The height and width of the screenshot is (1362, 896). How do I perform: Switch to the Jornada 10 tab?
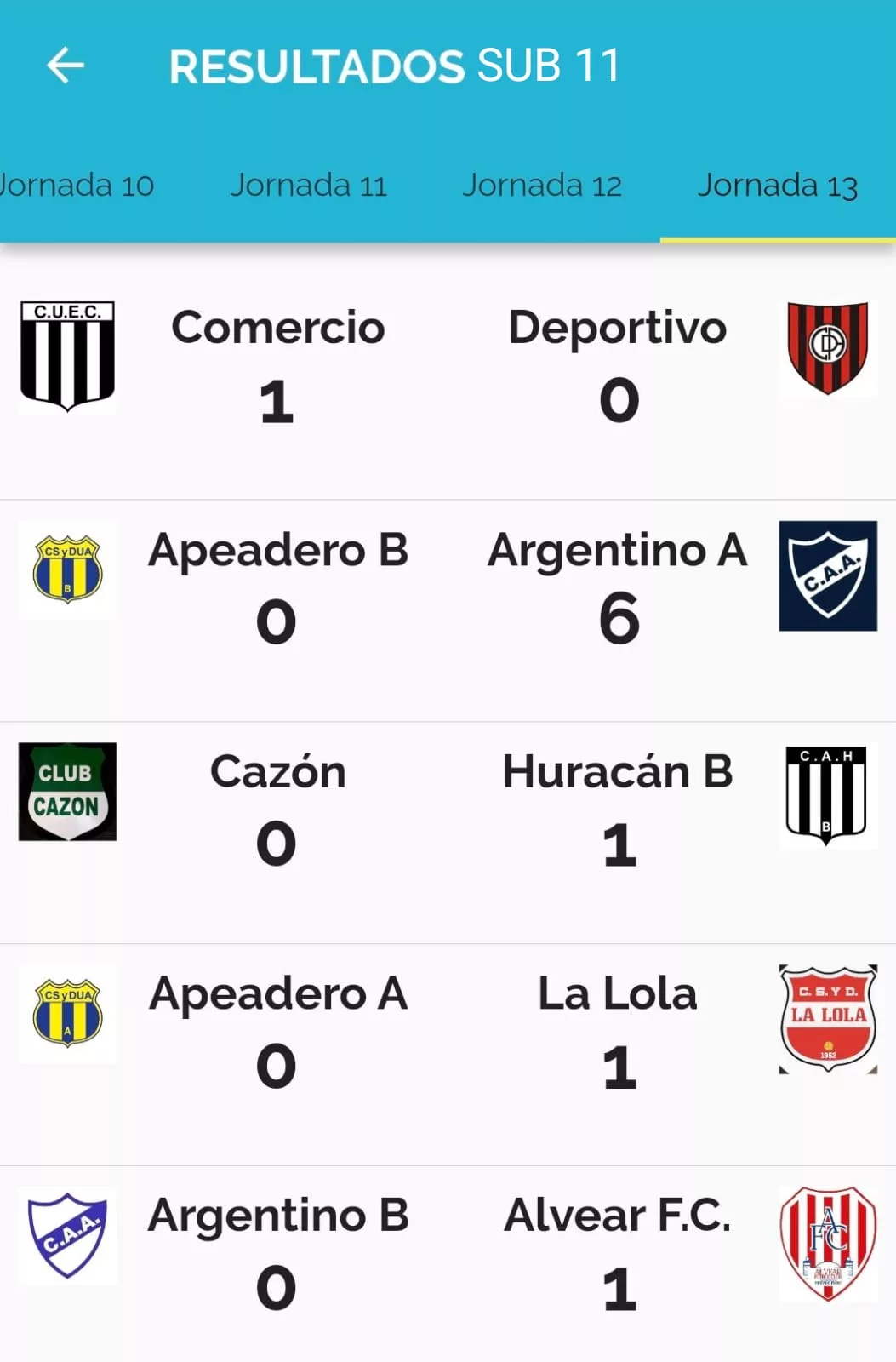tap(77, 186)
